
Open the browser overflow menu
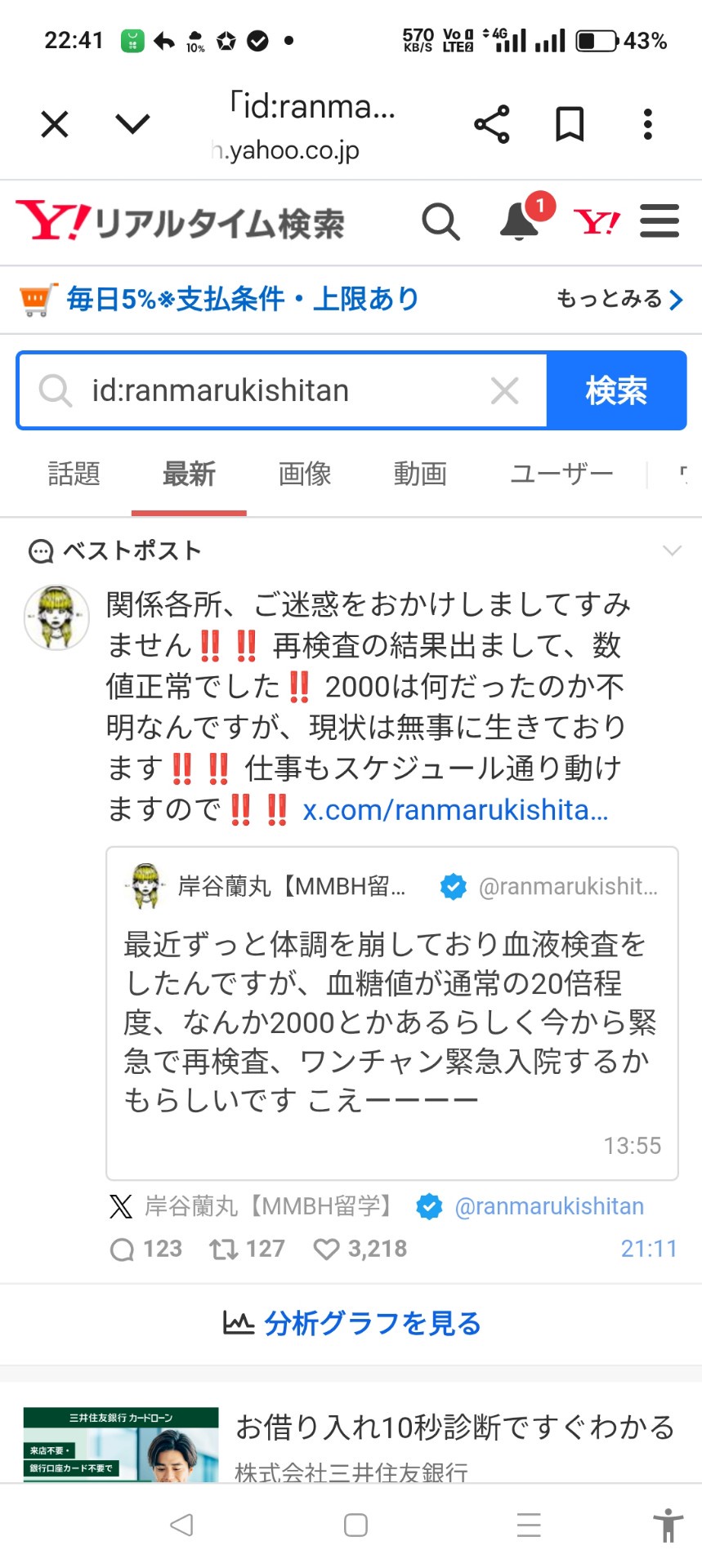pos(647,125)
